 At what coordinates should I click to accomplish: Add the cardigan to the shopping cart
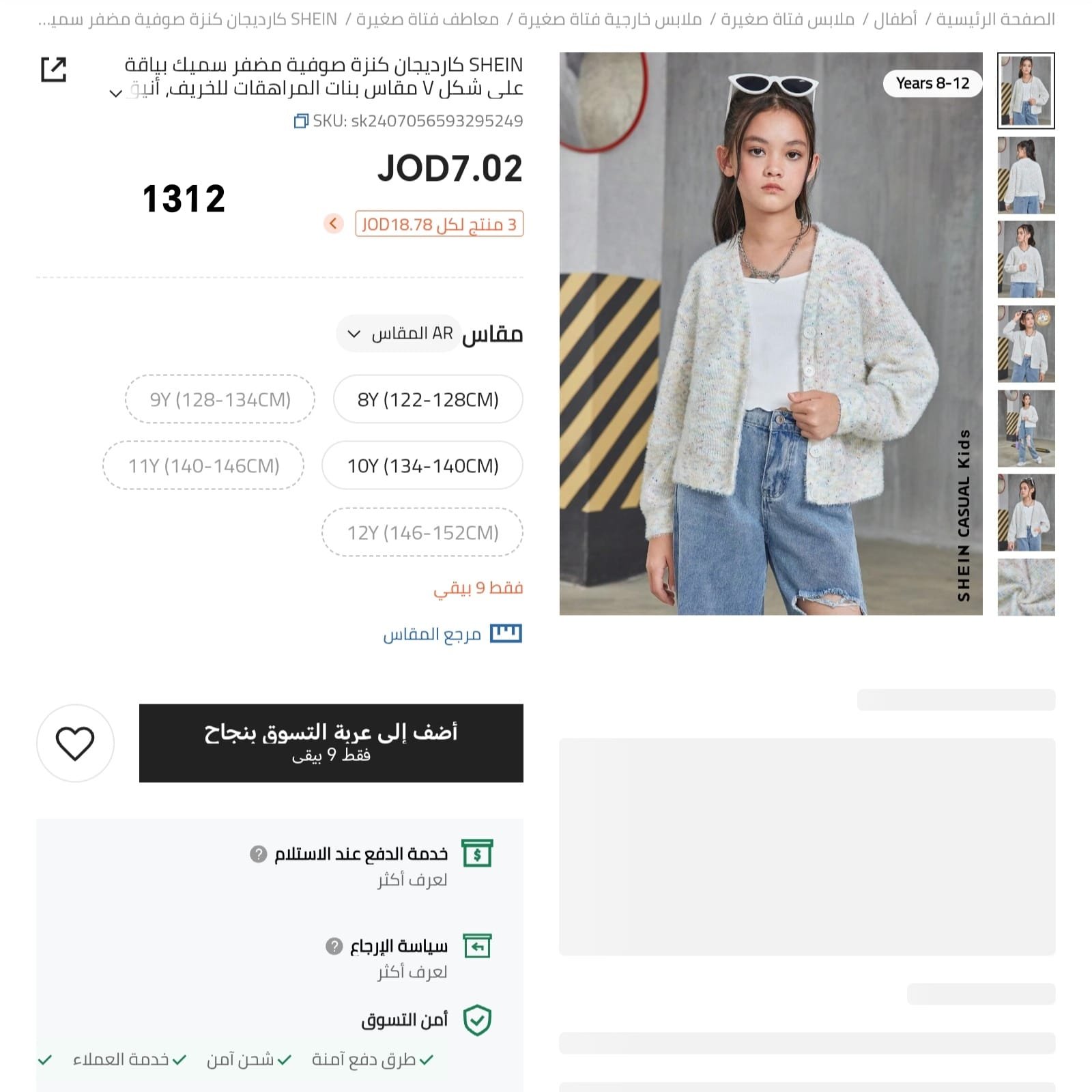(x=331, y=743)
